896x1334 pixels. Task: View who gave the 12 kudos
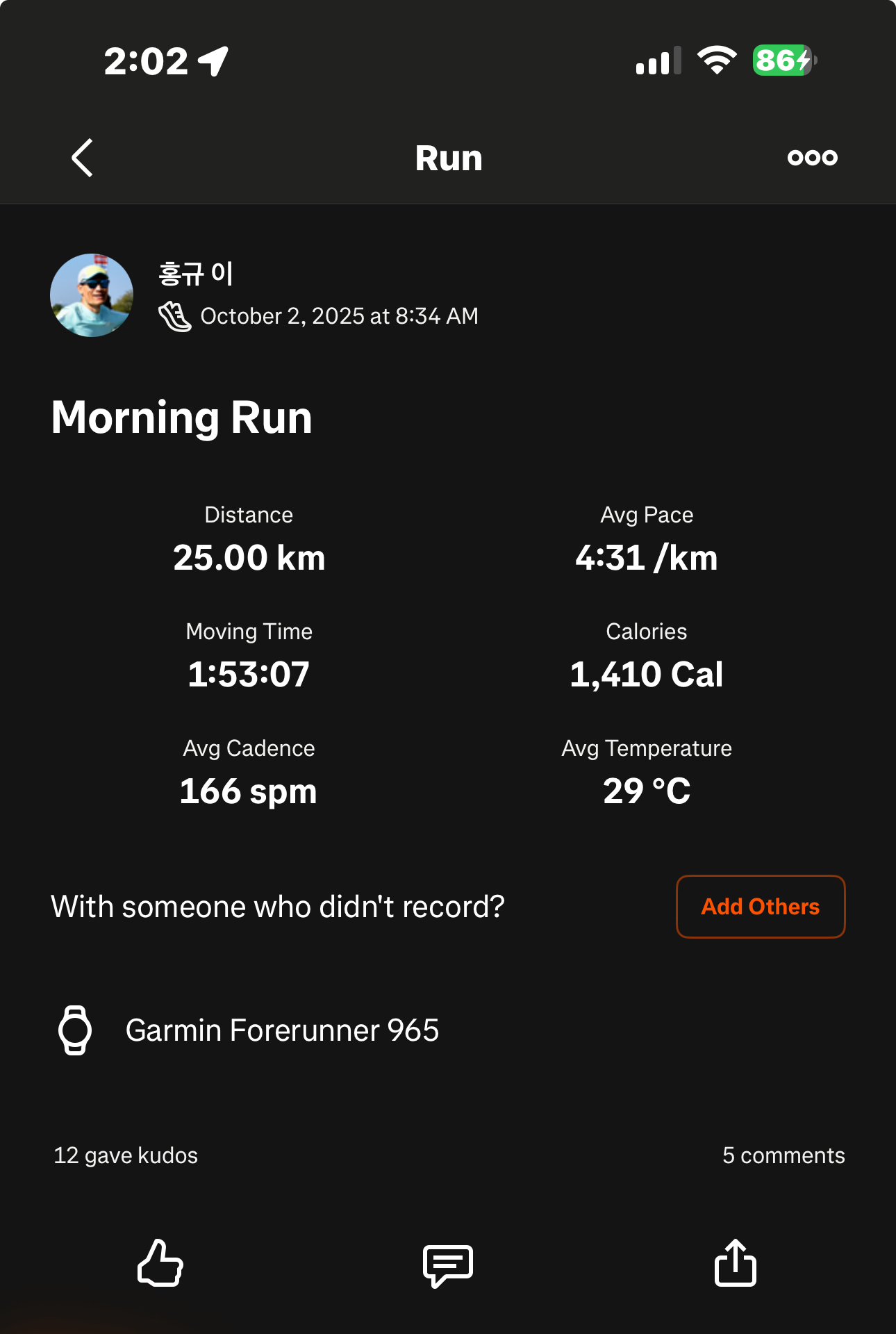pyautogui.click(x=126, y=1155)
